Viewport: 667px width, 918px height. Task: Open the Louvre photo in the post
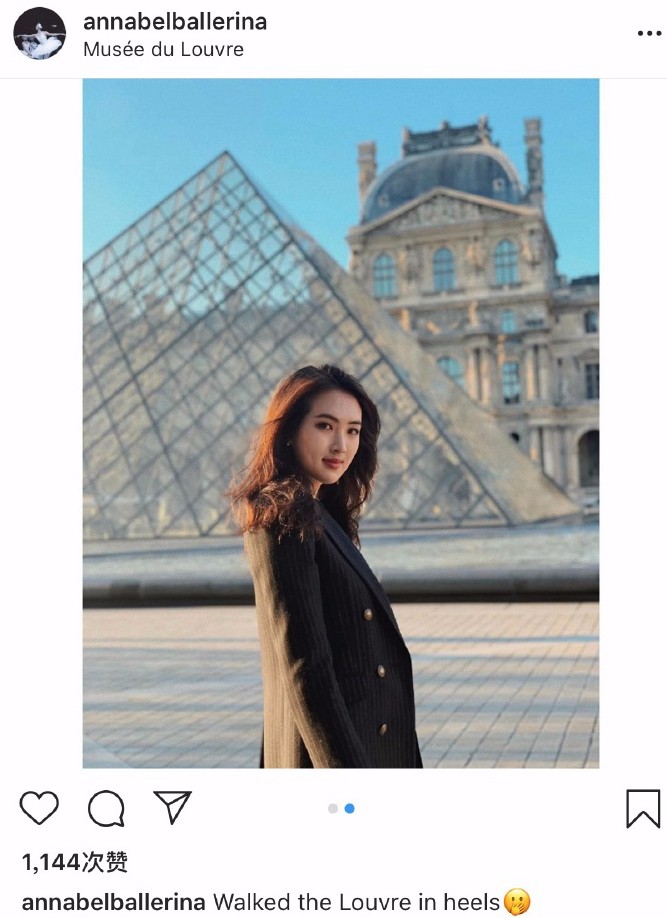pos(340,423)
